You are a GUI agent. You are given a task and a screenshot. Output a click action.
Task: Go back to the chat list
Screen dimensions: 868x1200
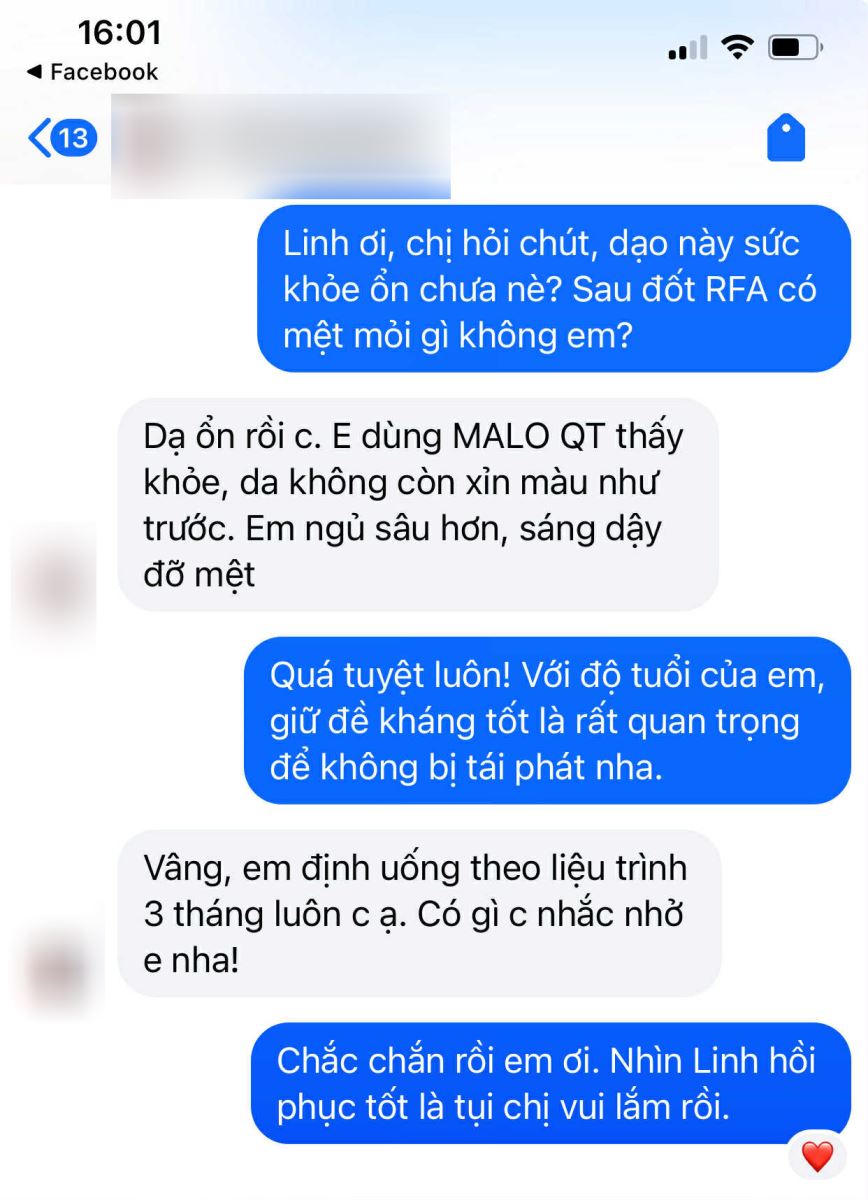[60, 138]
